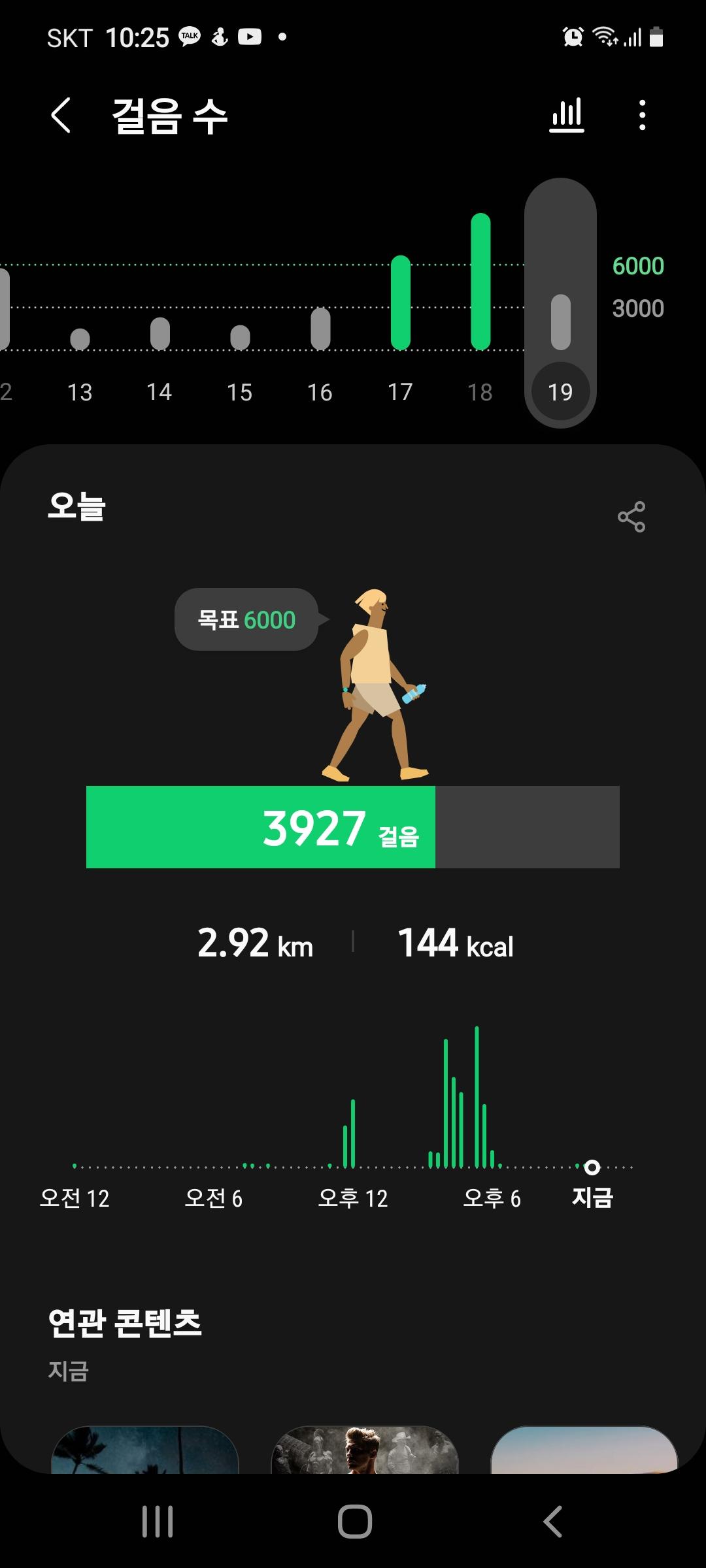706x1568 pixels.
Task: Select day 13 in the step chart
Action: (80, 391)
